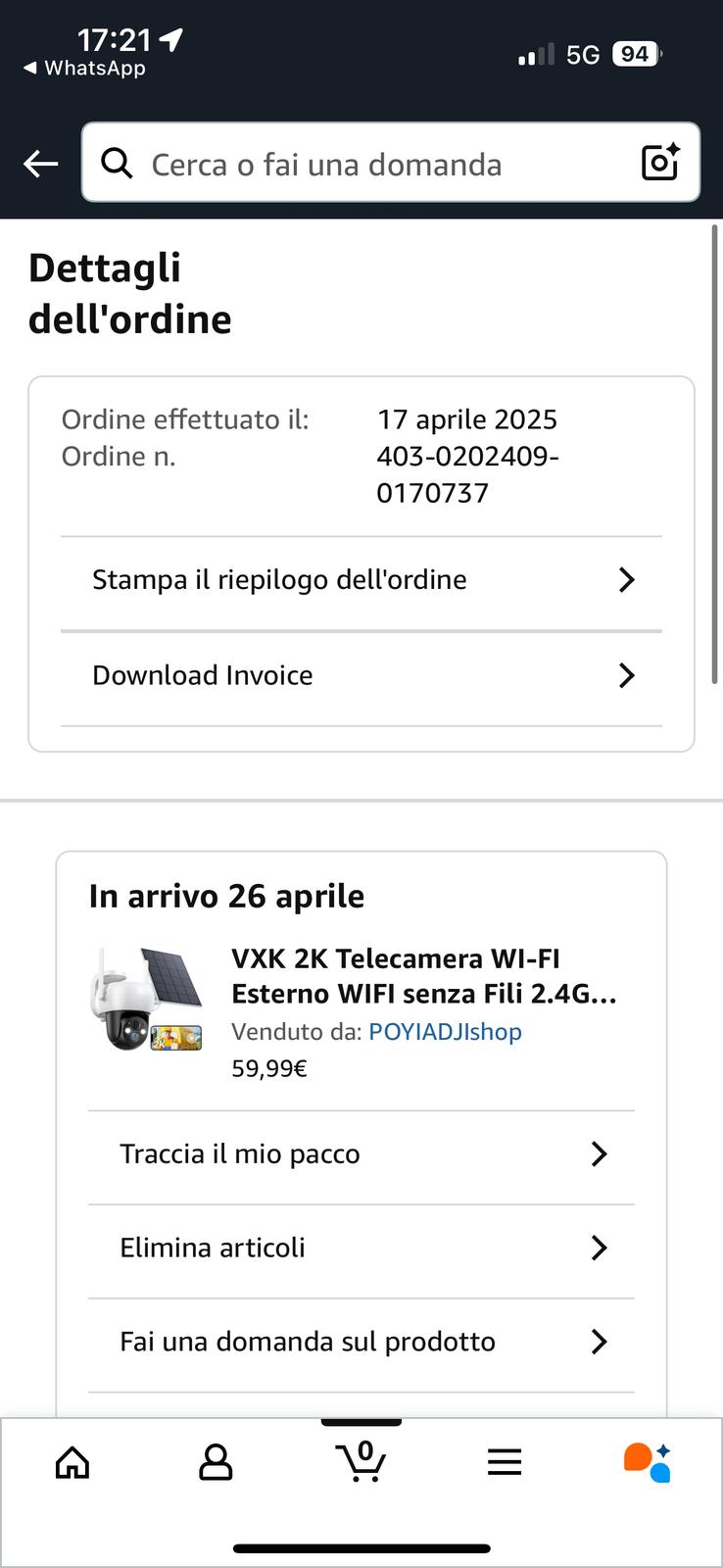Switch to the account profile tab

point(216,1463)
